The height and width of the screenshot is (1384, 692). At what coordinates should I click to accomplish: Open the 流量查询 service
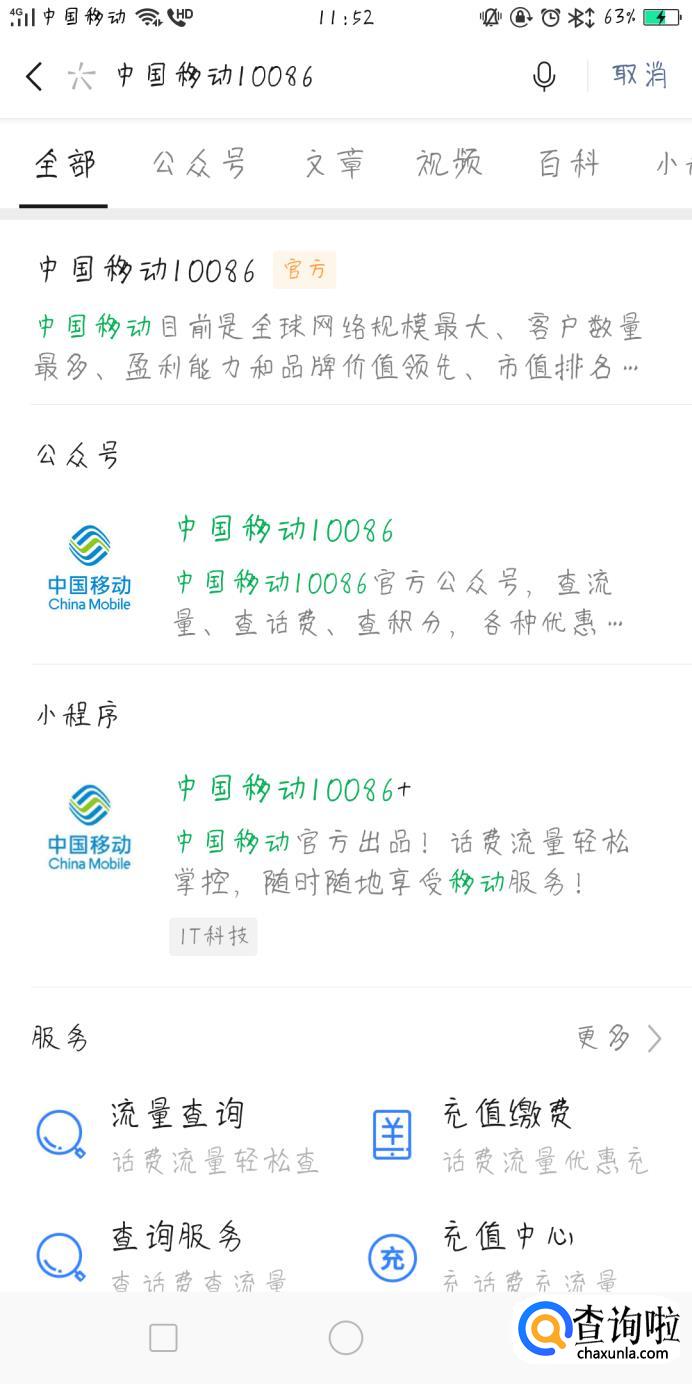pos(180,1135)
